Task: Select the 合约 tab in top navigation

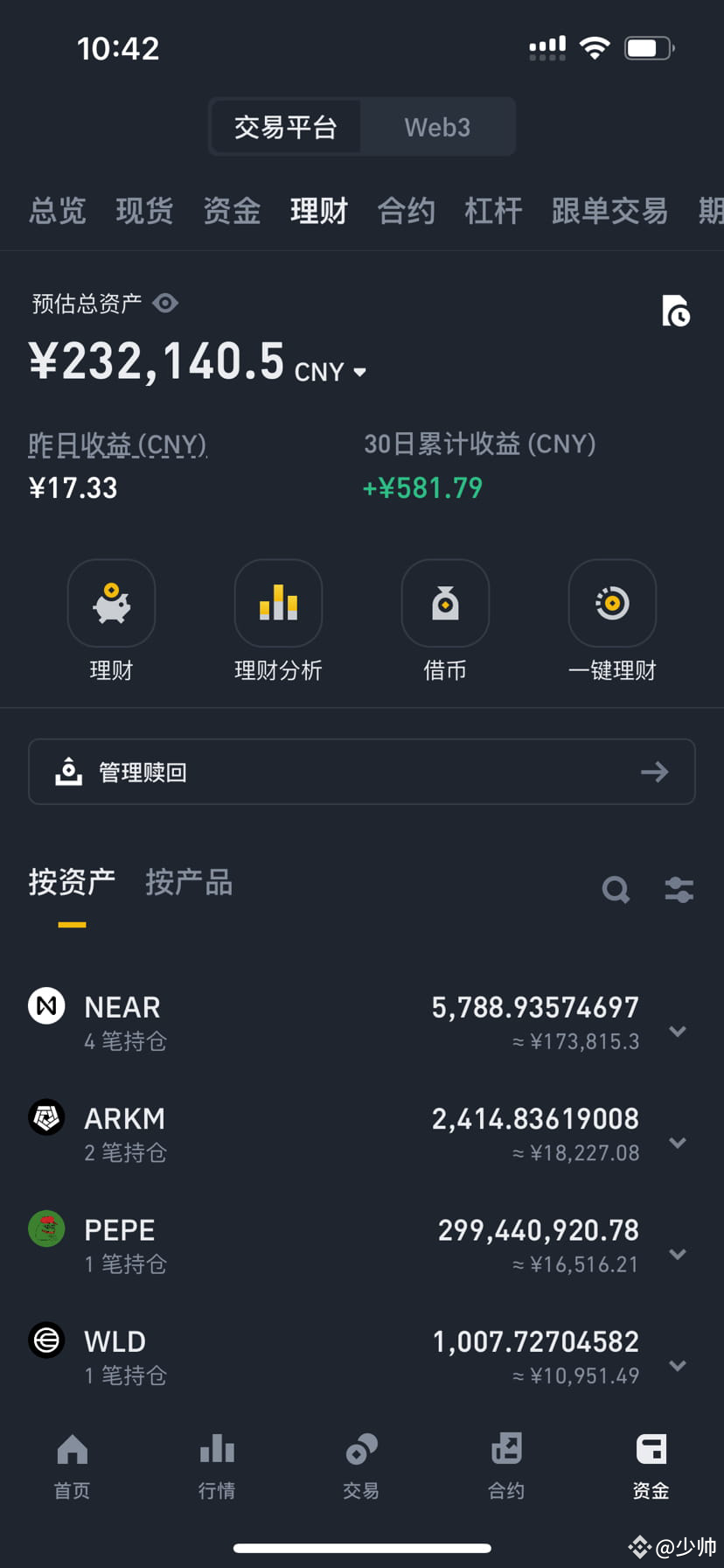Action: pos(406,211)
